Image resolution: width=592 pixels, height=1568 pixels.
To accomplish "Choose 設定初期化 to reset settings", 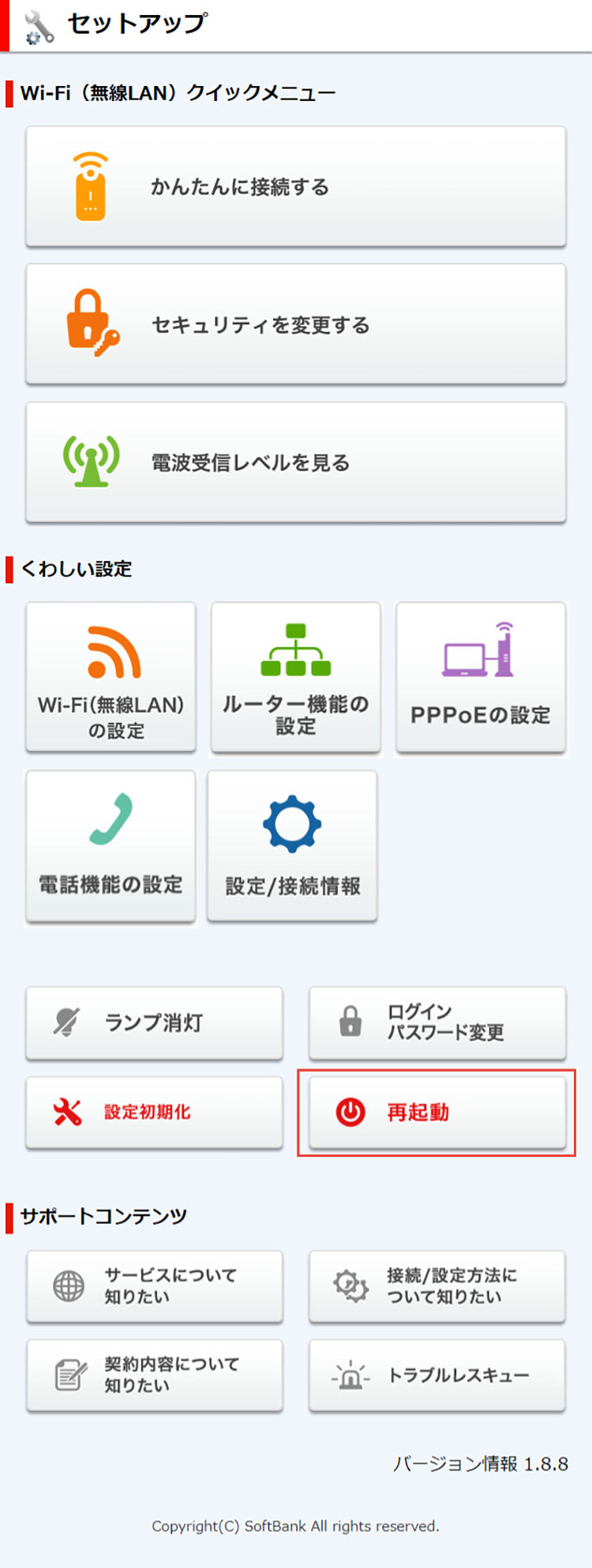I will click(154, 1112).
